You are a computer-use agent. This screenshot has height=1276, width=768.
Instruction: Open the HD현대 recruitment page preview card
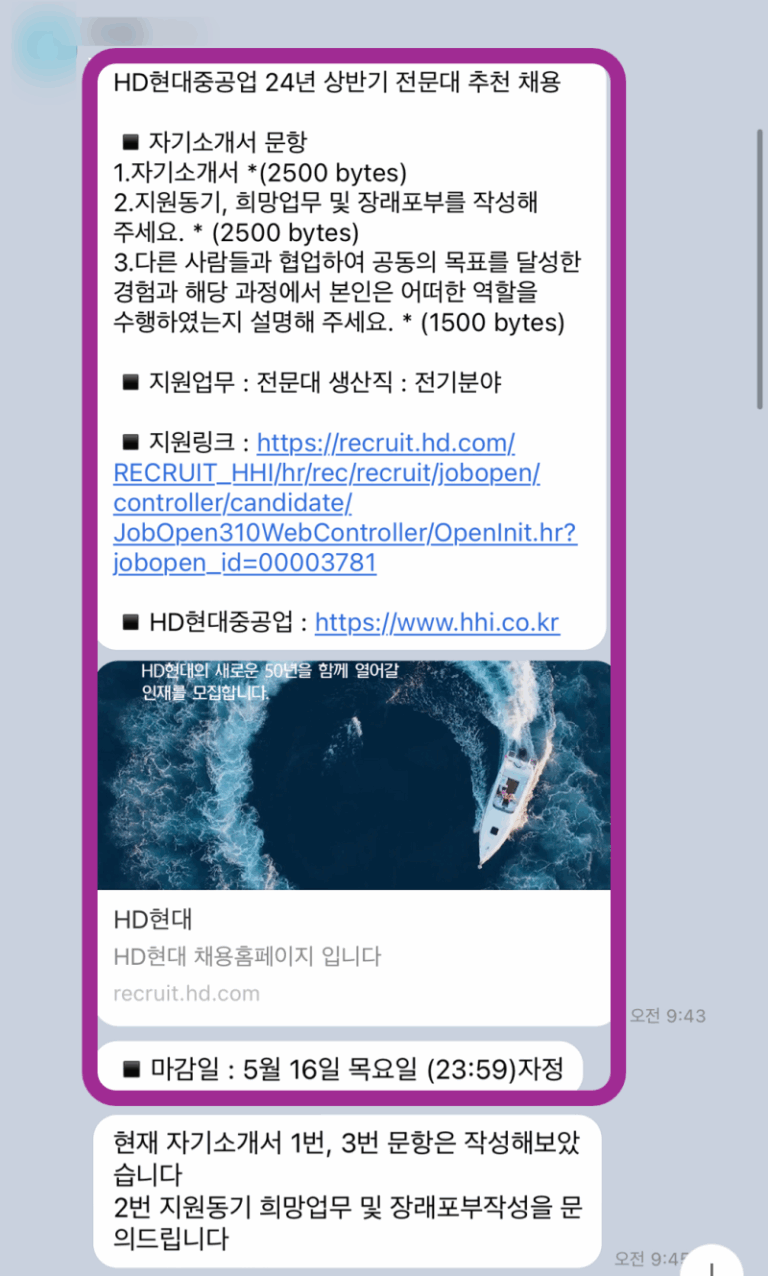353,842
